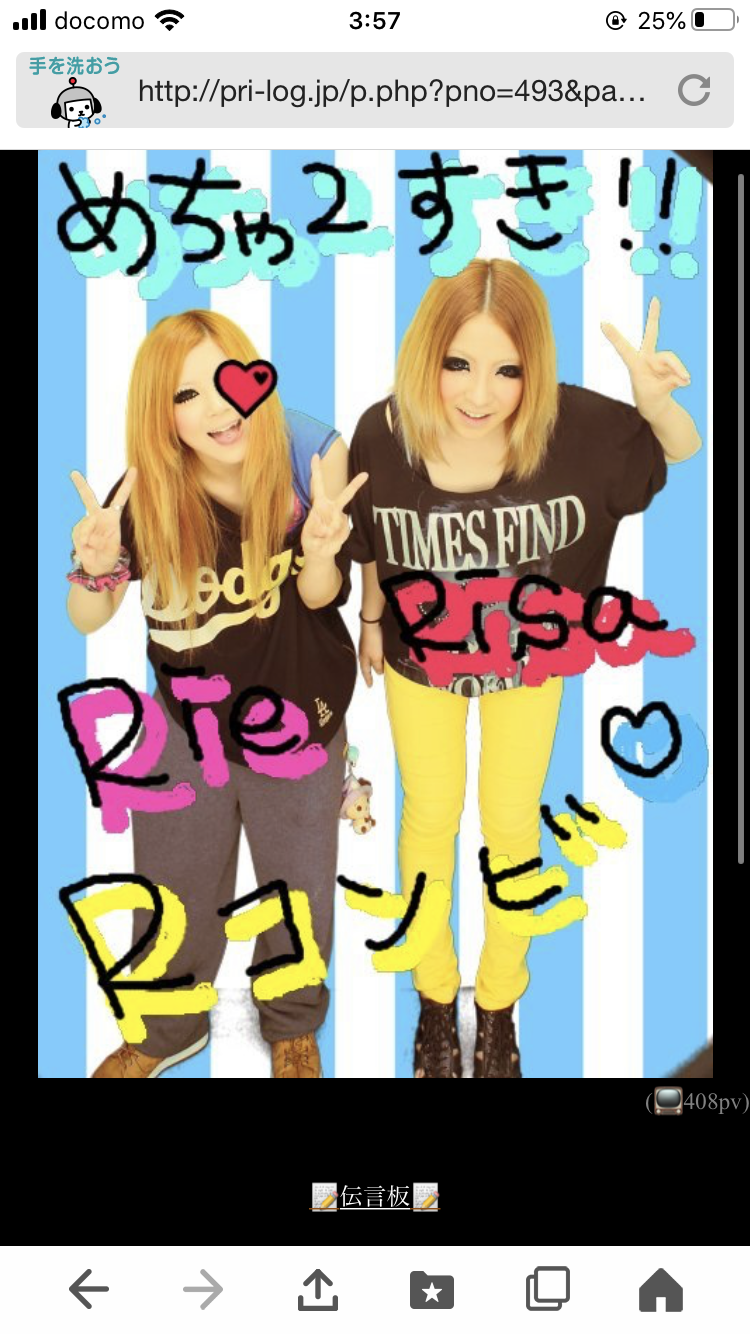Share this page
The image size is (750, 1334).
click(317, 1290)
